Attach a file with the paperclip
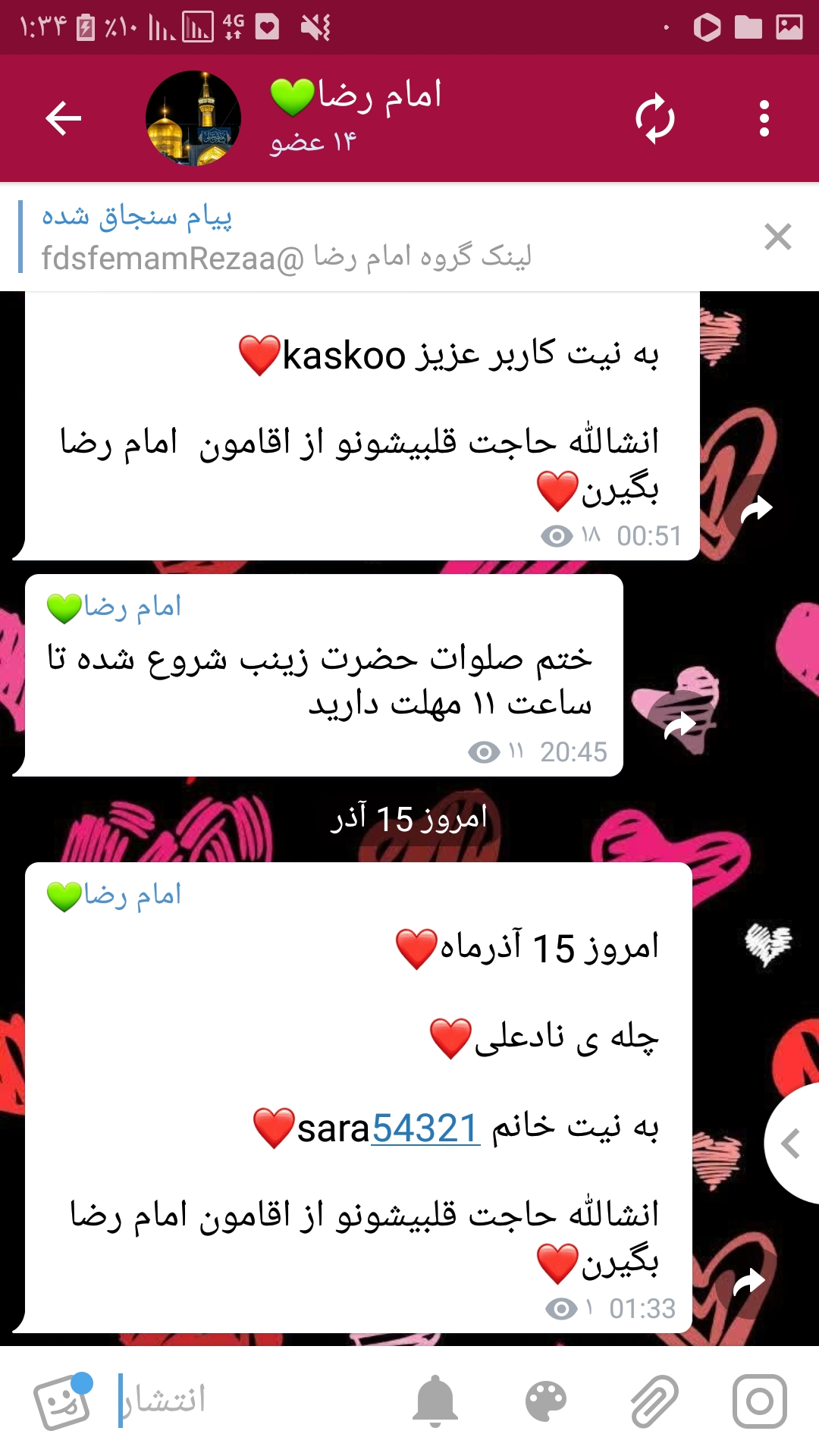 (654, 1401)
